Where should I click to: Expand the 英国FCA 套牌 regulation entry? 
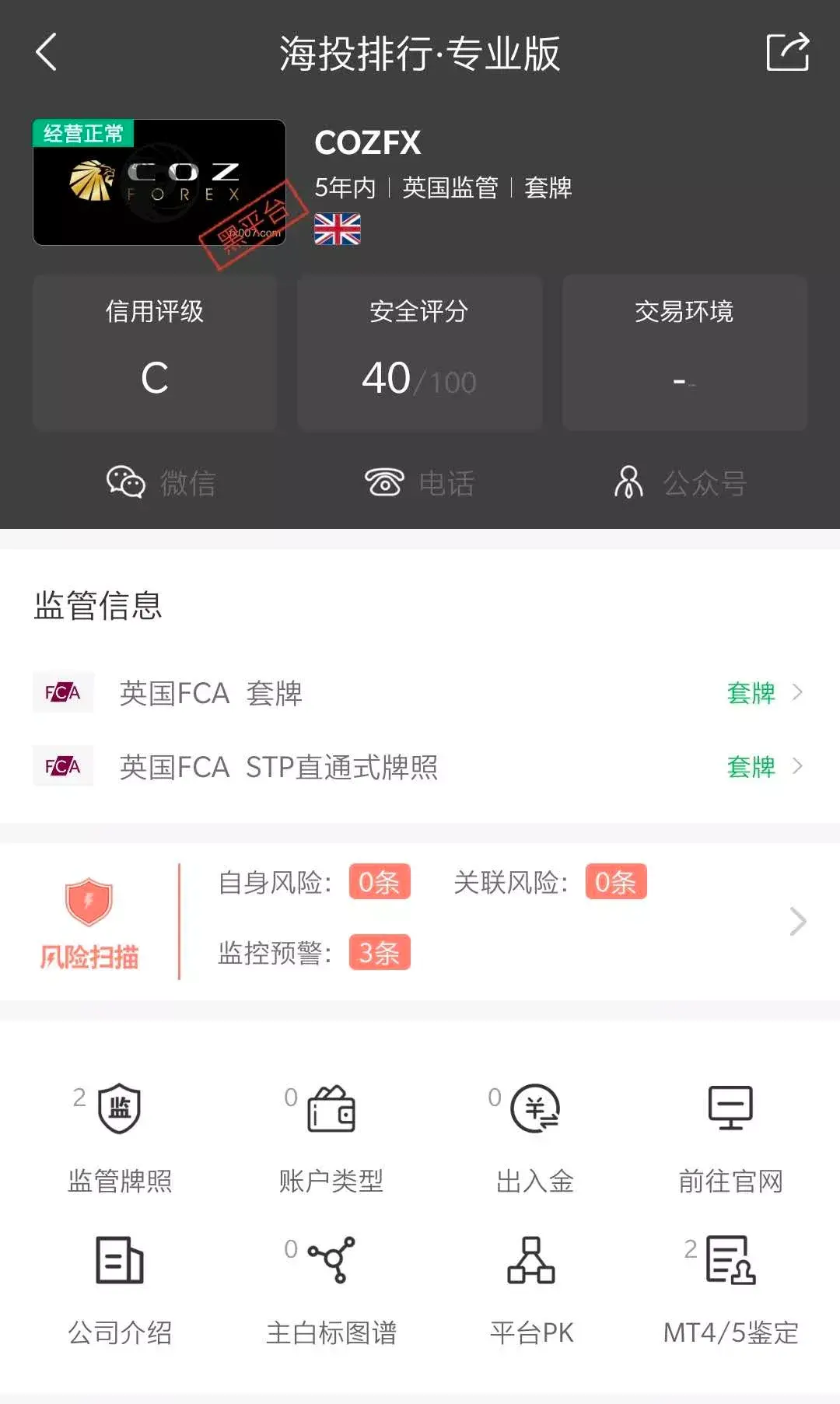pos(420,693)
